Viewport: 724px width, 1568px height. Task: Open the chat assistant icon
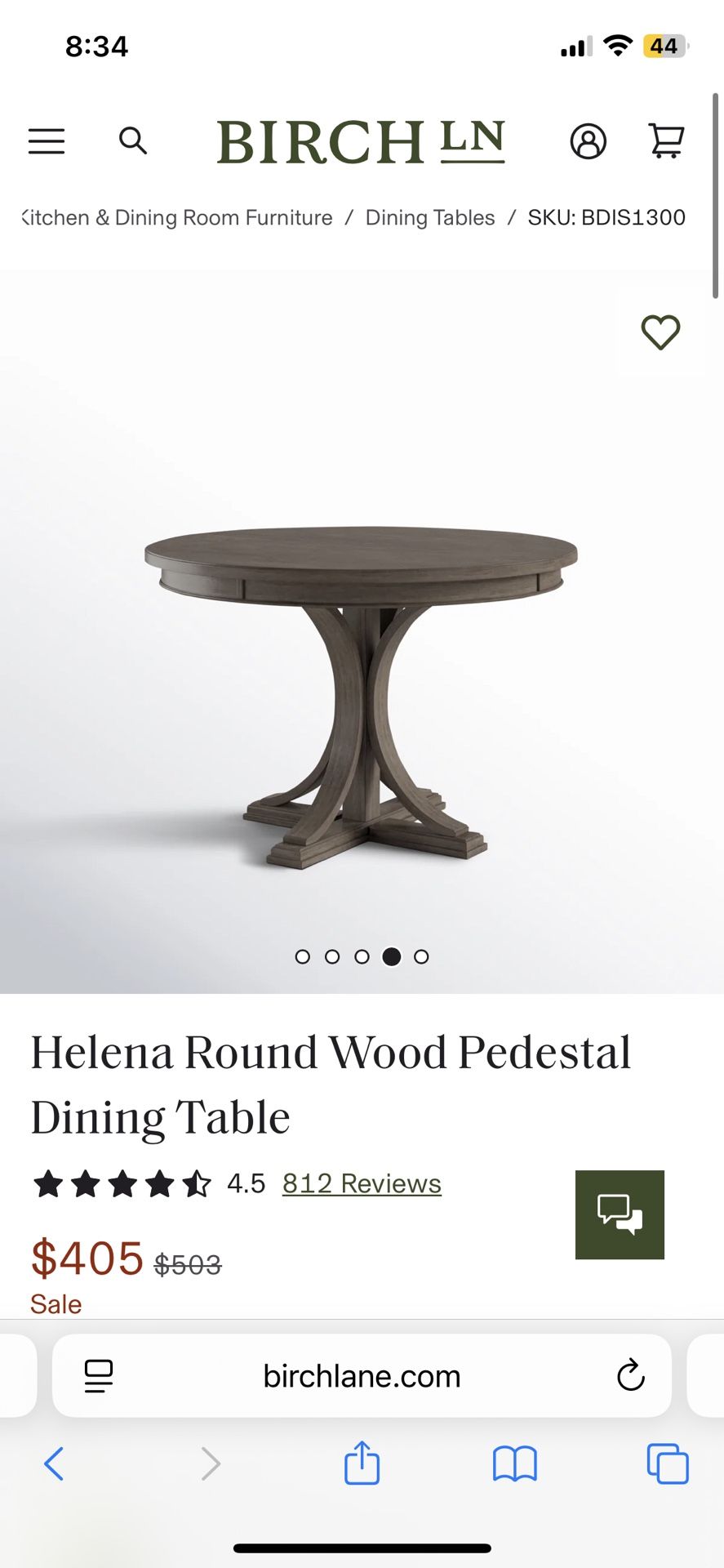pos(620,1214)
